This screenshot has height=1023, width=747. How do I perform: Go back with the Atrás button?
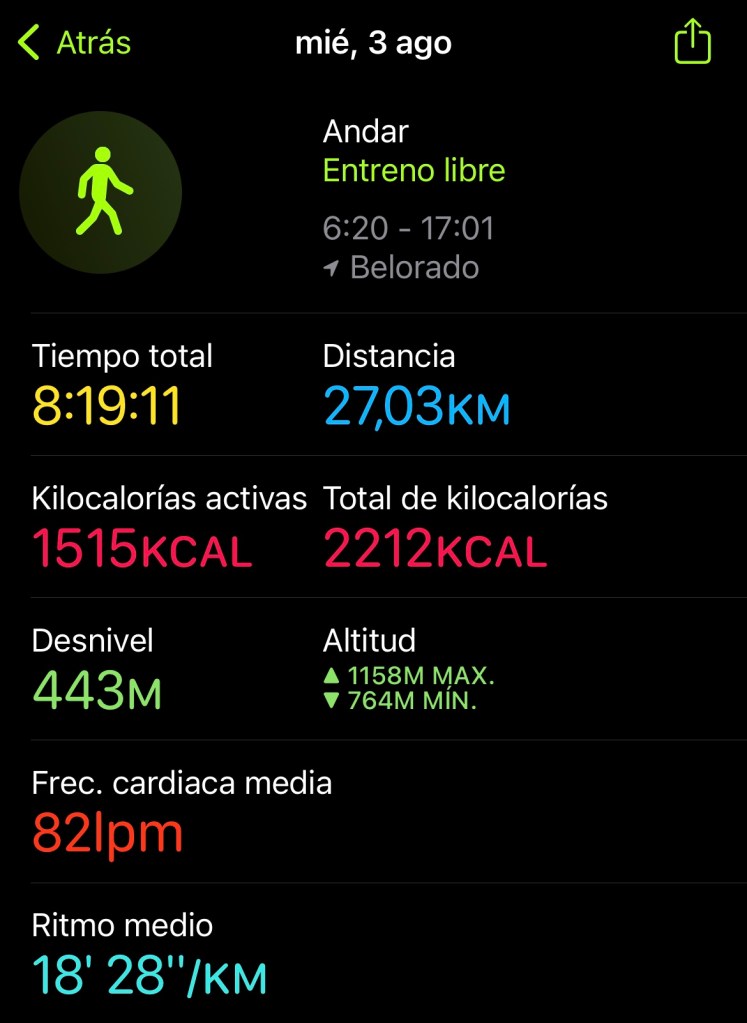tap(75, 44)
